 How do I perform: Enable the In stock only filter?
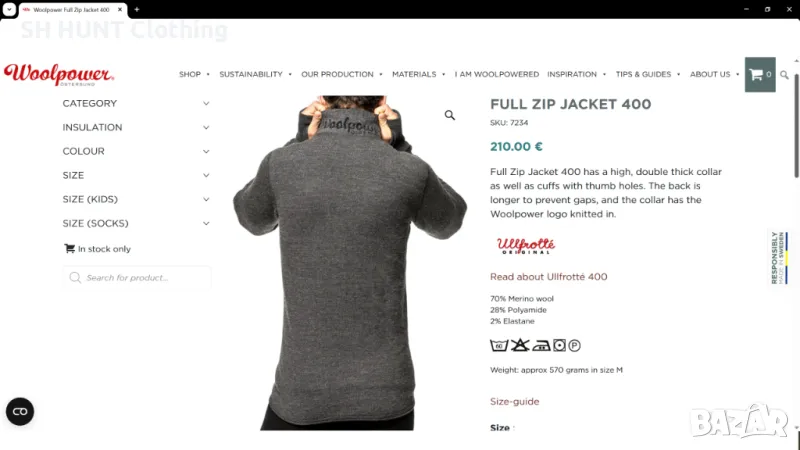pyautogui.click(x=98, y=249)
